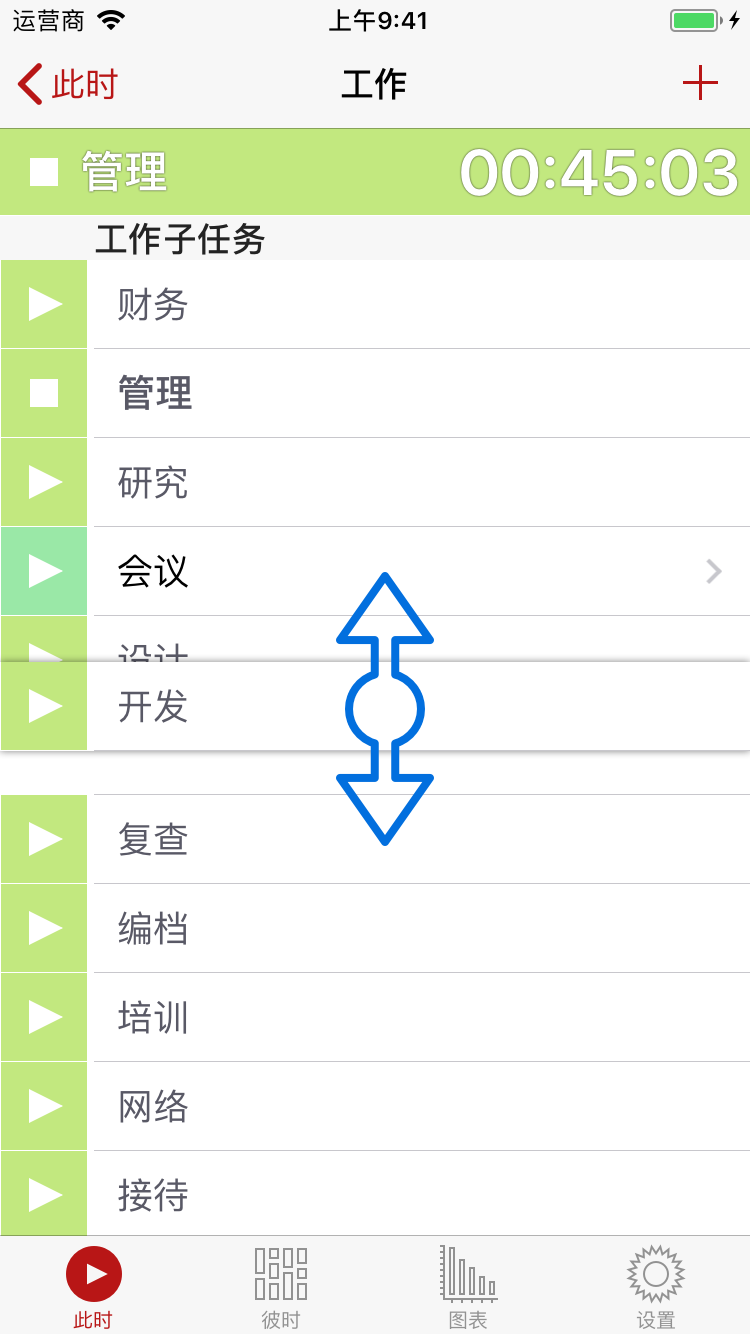Go back to 此时 screen
Viewport: 750px width, 1334px height.
[68, 84]
